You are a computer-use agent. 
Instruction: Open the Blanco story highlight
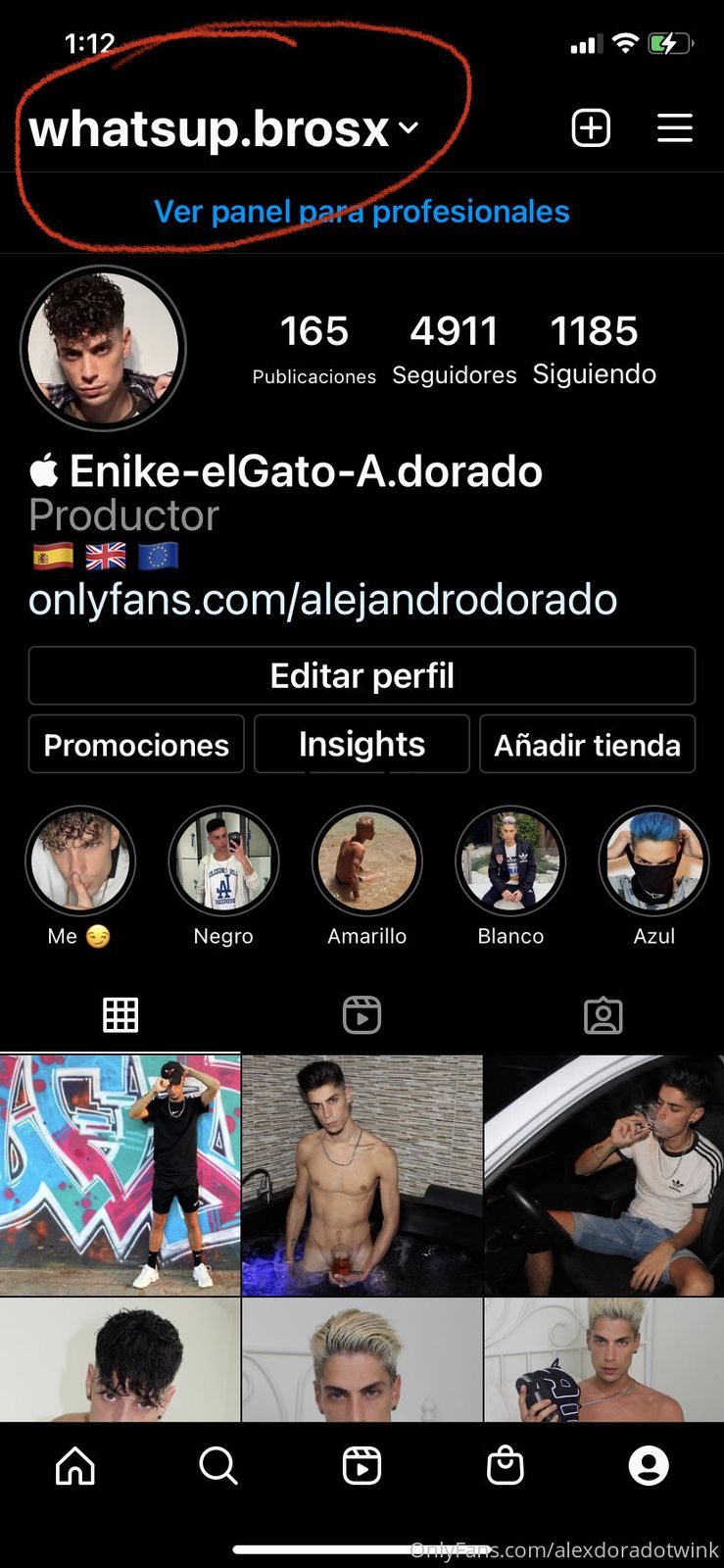coord(510,862)
